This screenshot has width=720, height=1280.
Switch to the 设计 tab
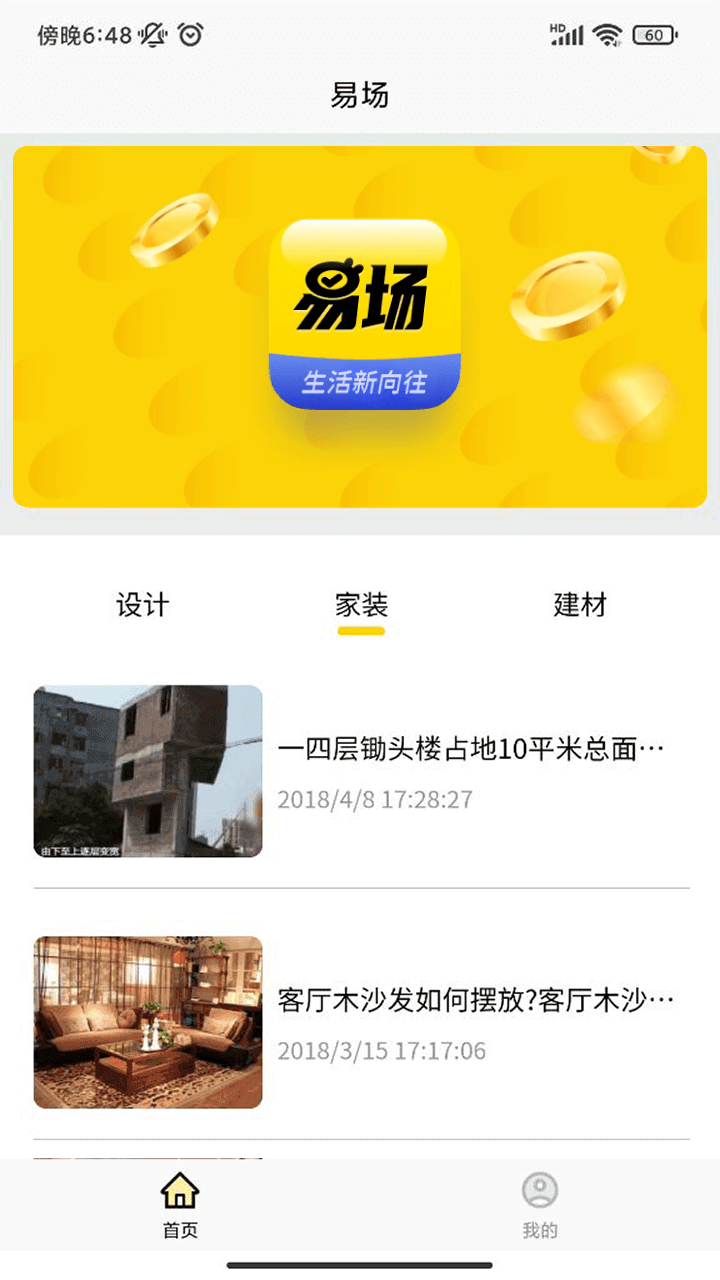(143, 605)
